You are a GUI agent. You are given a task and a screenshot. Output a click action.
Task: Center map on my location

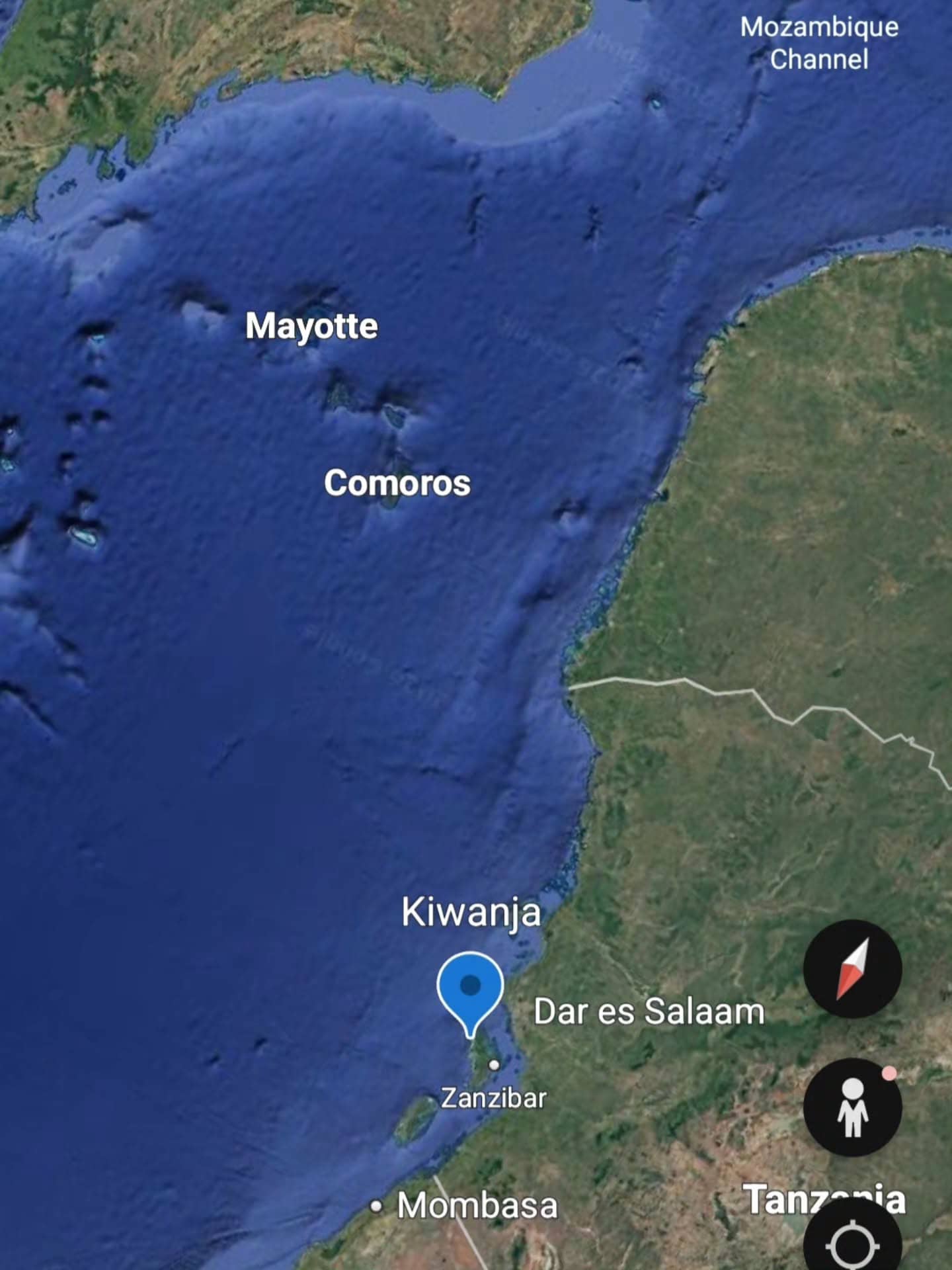click(x=852, y=1240)
